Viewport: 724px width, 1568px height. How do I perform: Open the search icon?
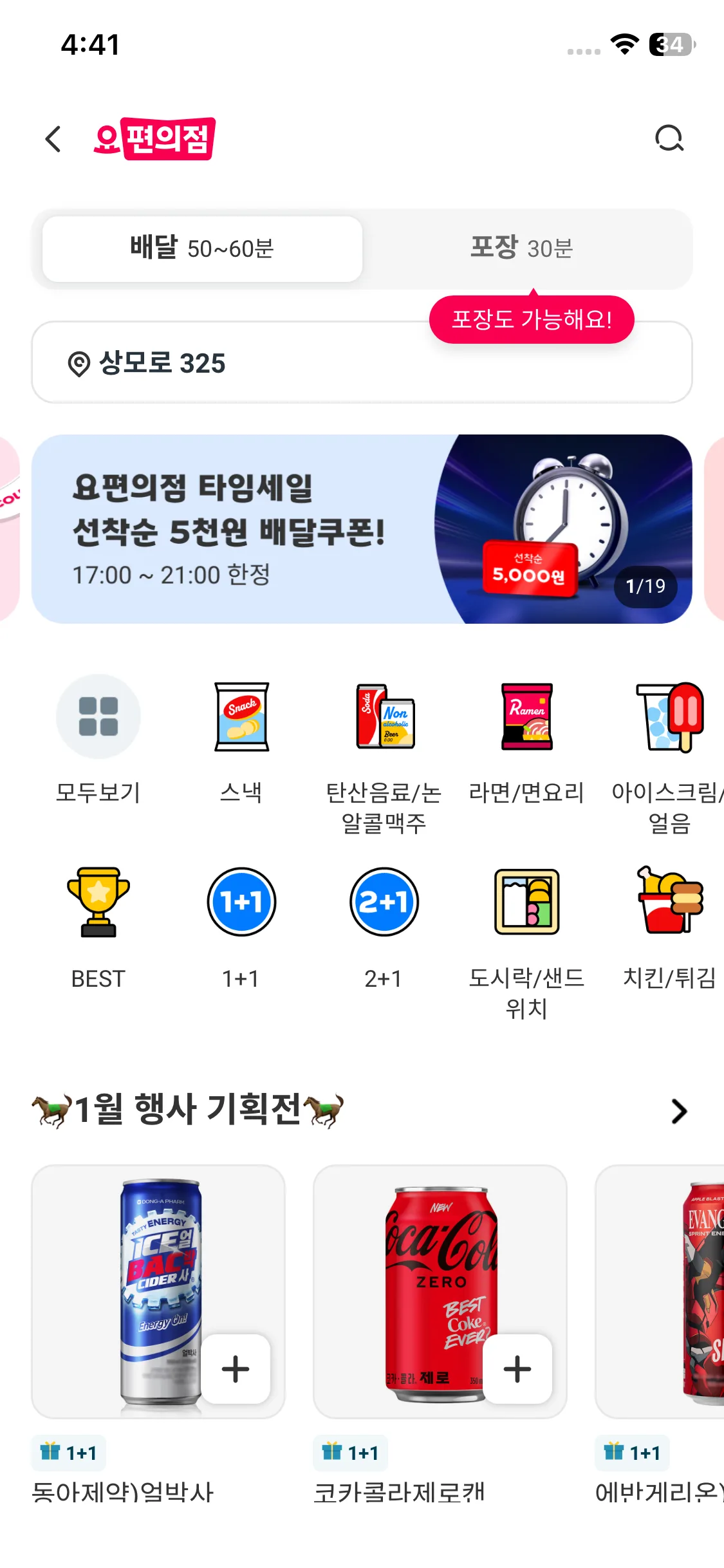point(669,138)
